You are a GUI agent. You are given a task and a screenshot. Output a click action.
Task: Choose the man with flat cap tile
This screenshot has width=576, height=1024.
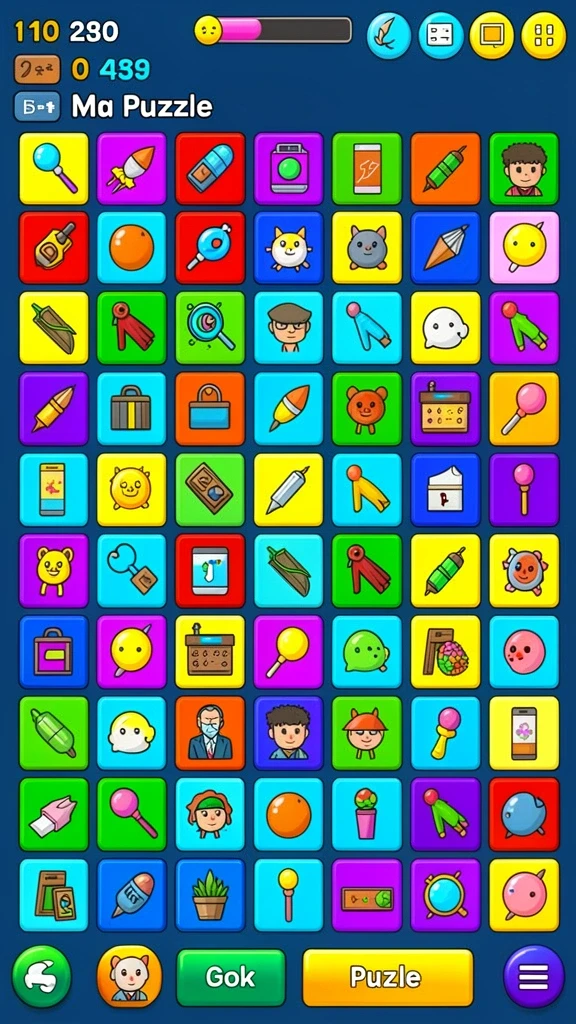(x=289, y=328)
